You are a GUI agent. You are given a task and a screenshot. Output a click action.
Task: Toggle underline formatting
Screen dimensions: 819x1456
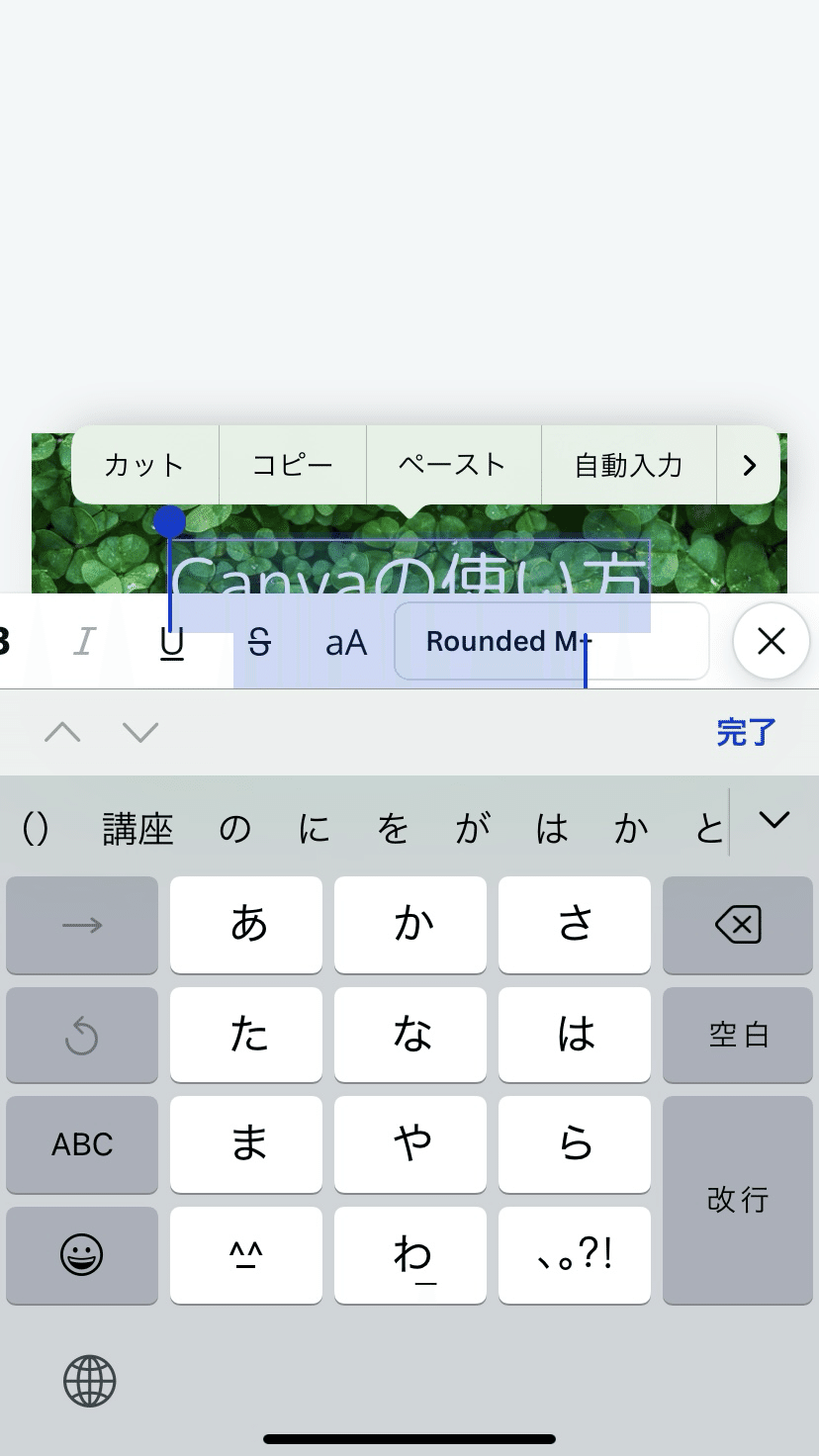click(x=172, y=642)
